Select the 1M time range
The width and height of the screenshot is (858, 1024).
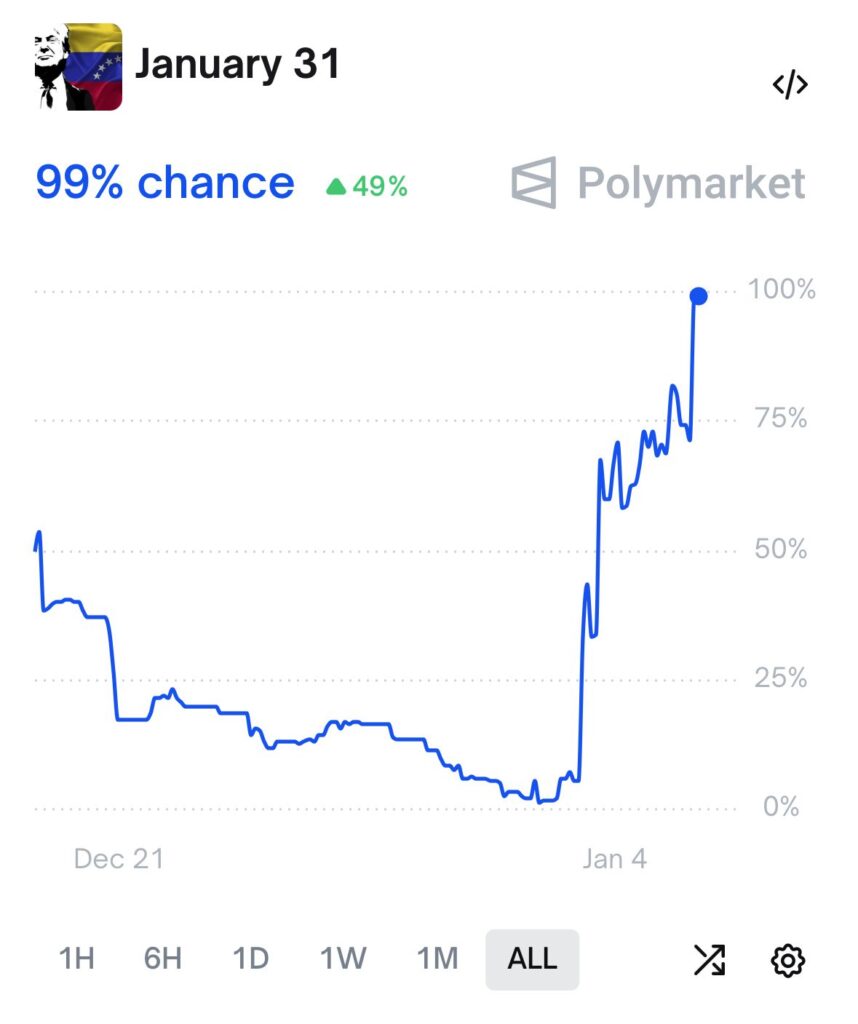tap(437, 959)
